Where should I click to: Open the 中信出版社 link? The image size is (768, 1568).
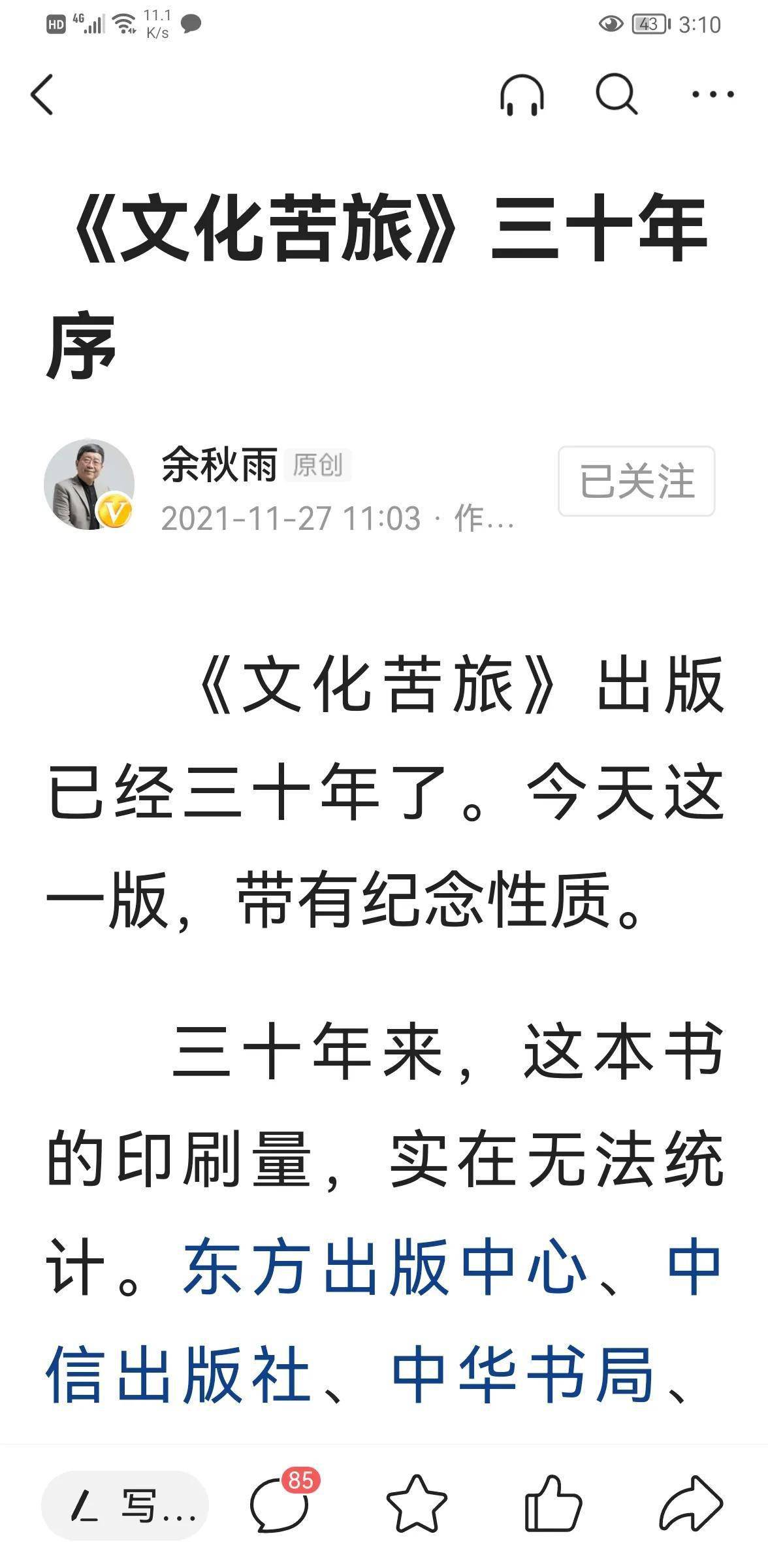click(178, 1375)
